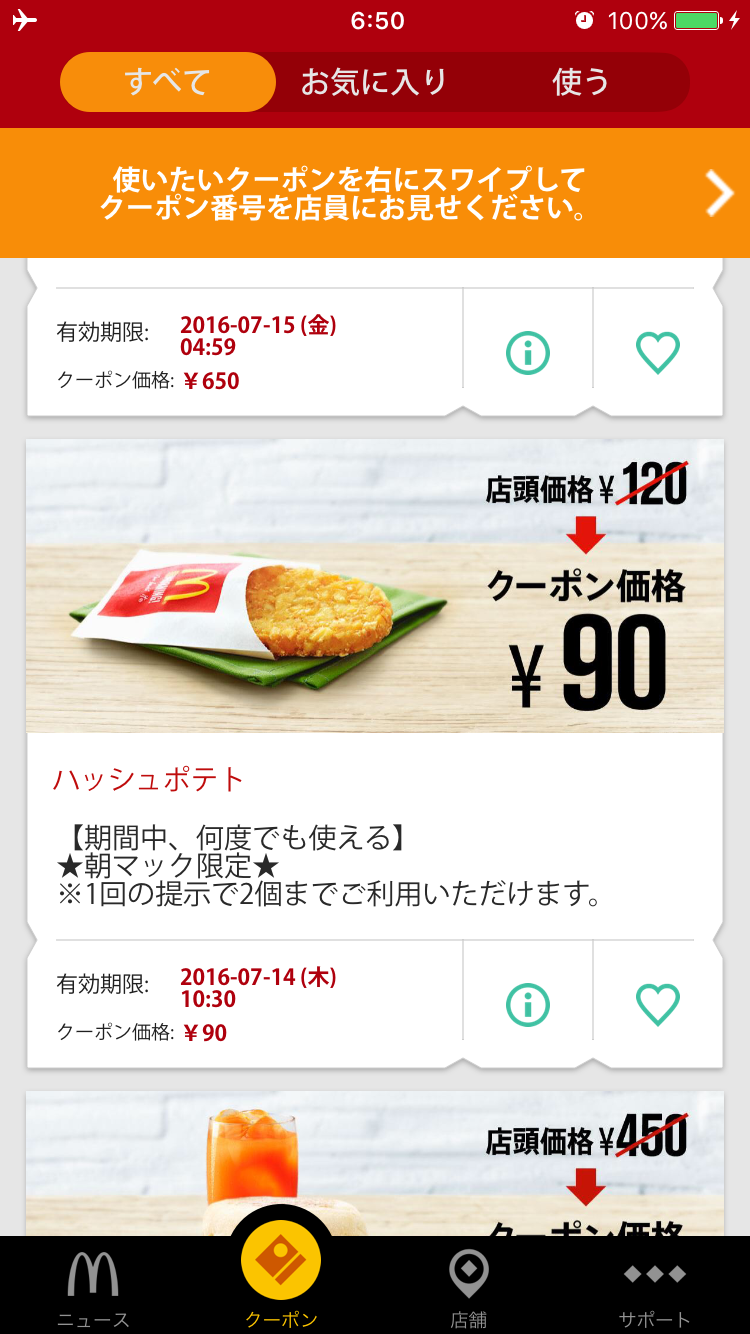Go to the ニュース tab
Image resolution: width=750 pixels, height=1334 pixels.
click(x=93, y=1287)
